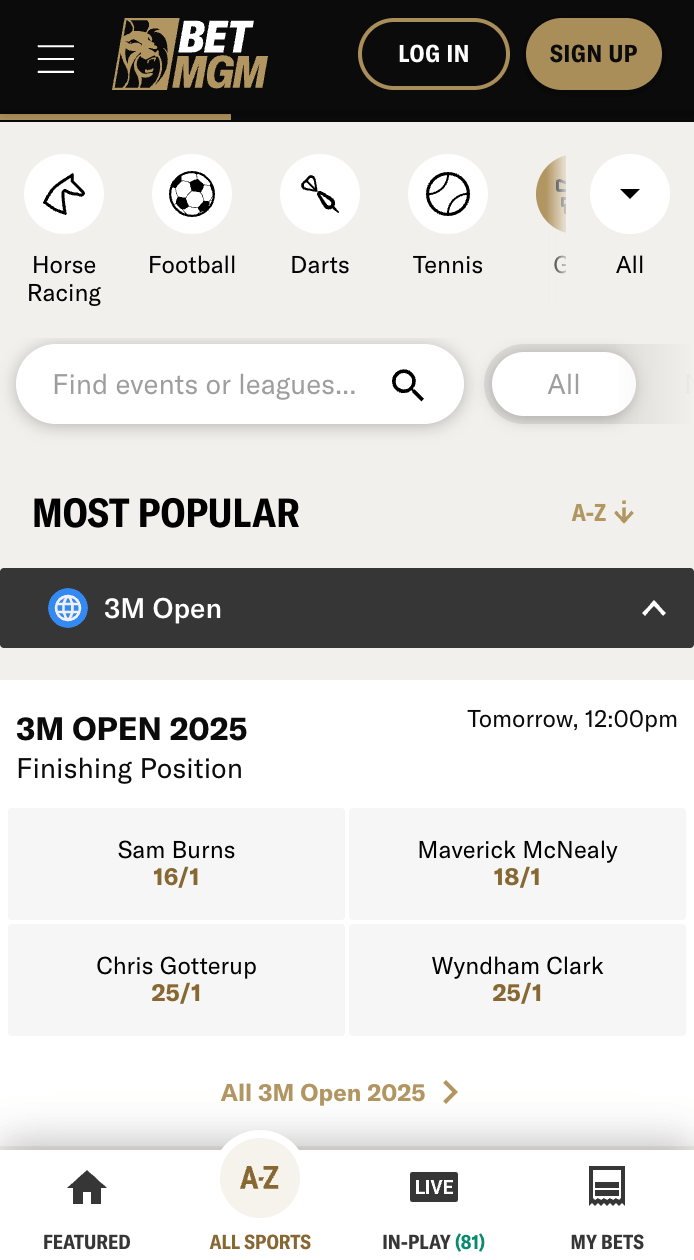Go to the In-Play live tab
This screenshot has width=694, height=1260.
tap(433, 1208)
